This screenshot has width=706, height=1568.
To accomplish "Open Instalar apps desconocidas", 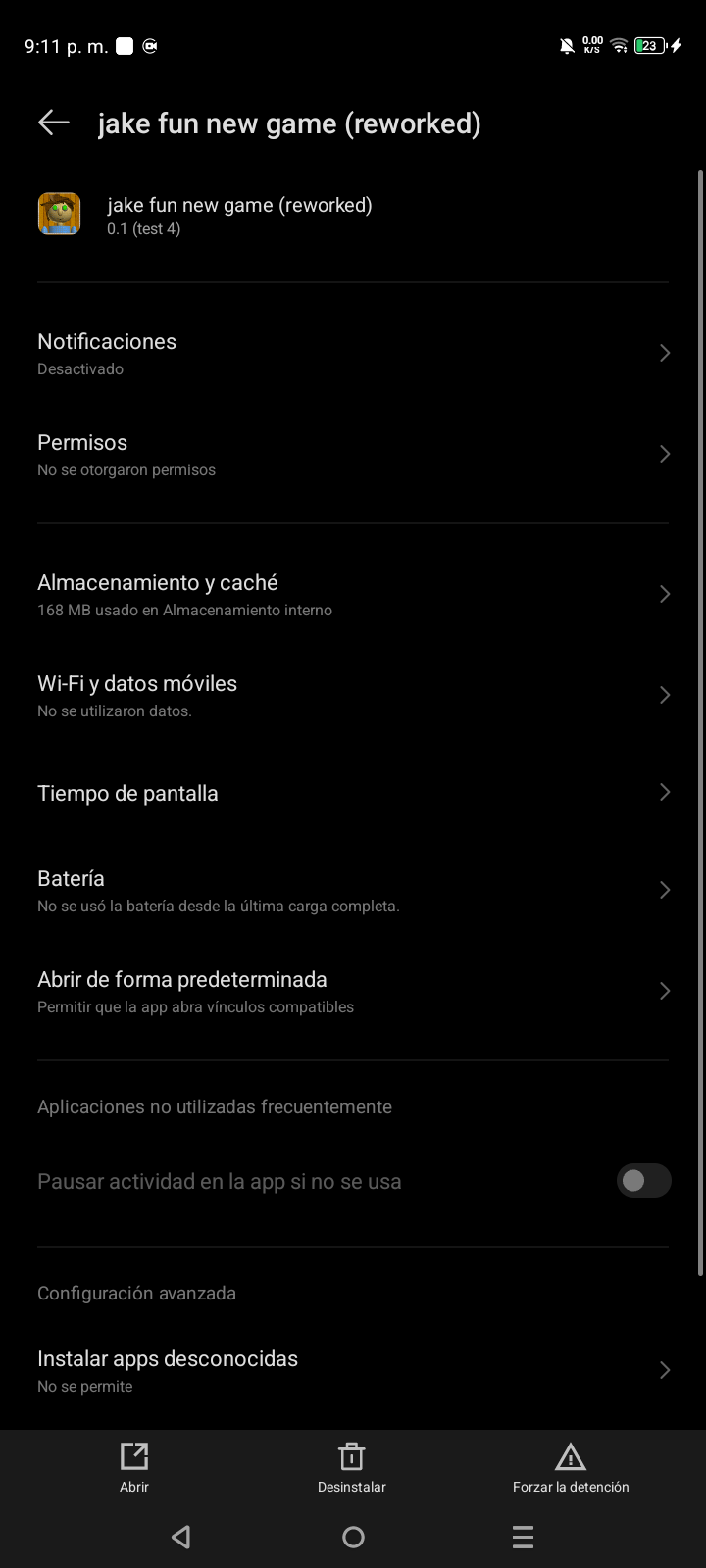I will click(x=353, y=1371).
